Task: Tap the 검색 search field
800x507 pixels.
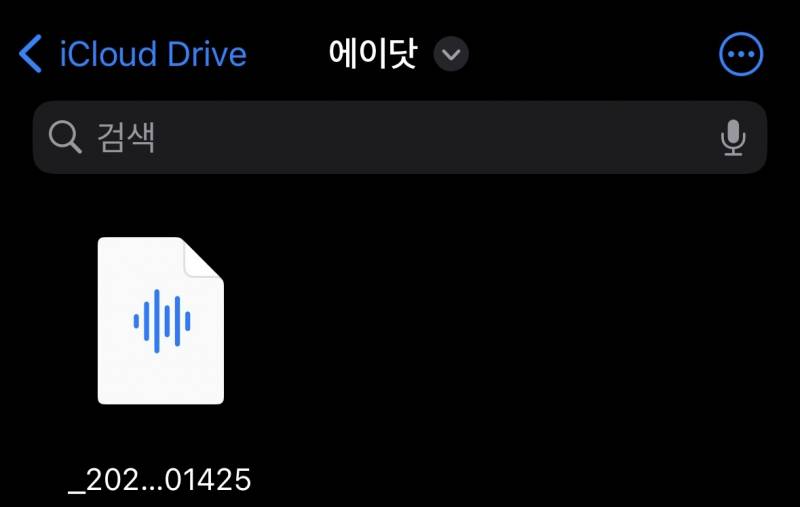Action: tap(380, 137)
